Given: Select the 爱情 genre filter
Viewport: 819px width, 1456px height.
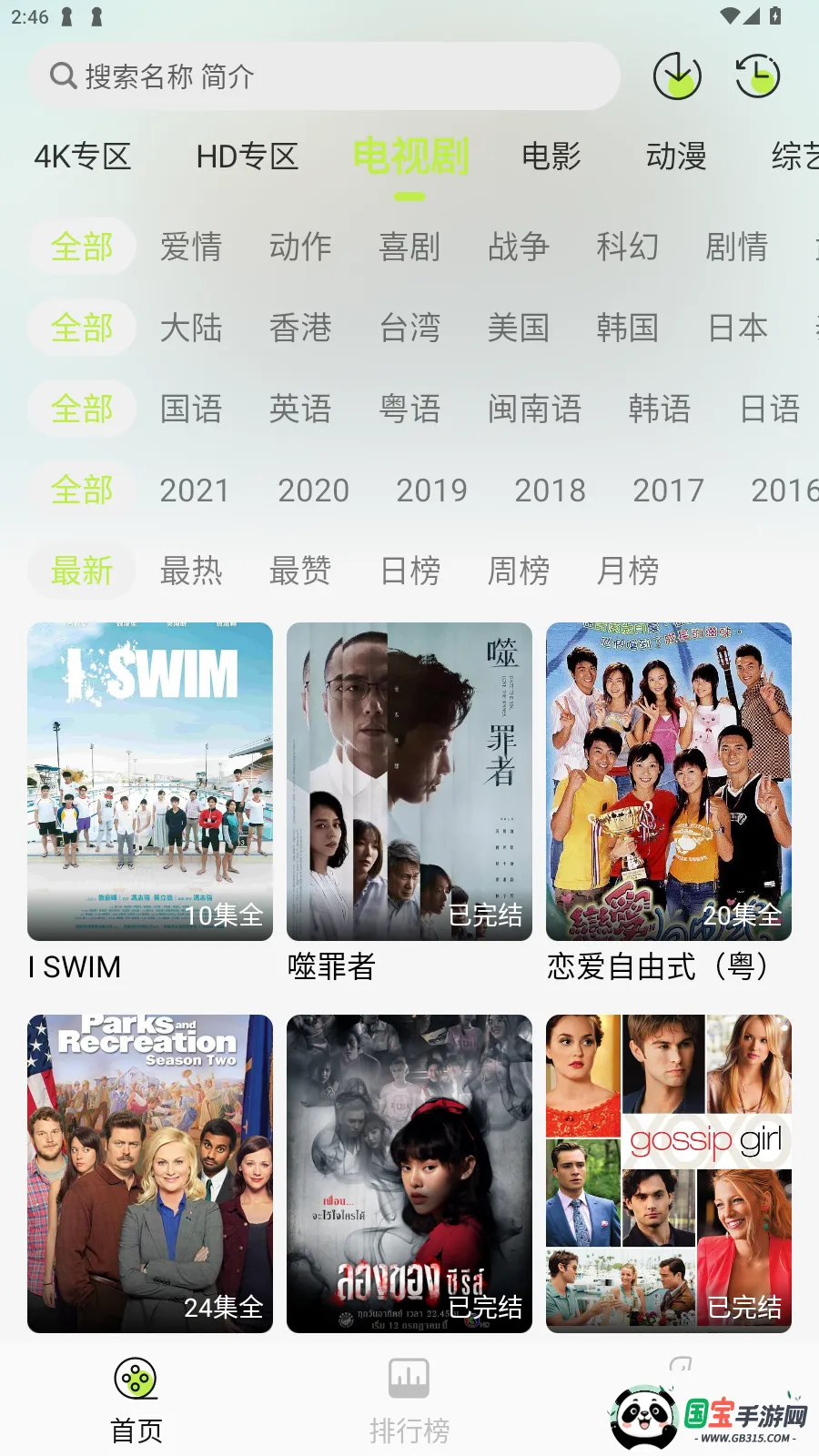Looking at the screenshot, I should pos(192,248).
